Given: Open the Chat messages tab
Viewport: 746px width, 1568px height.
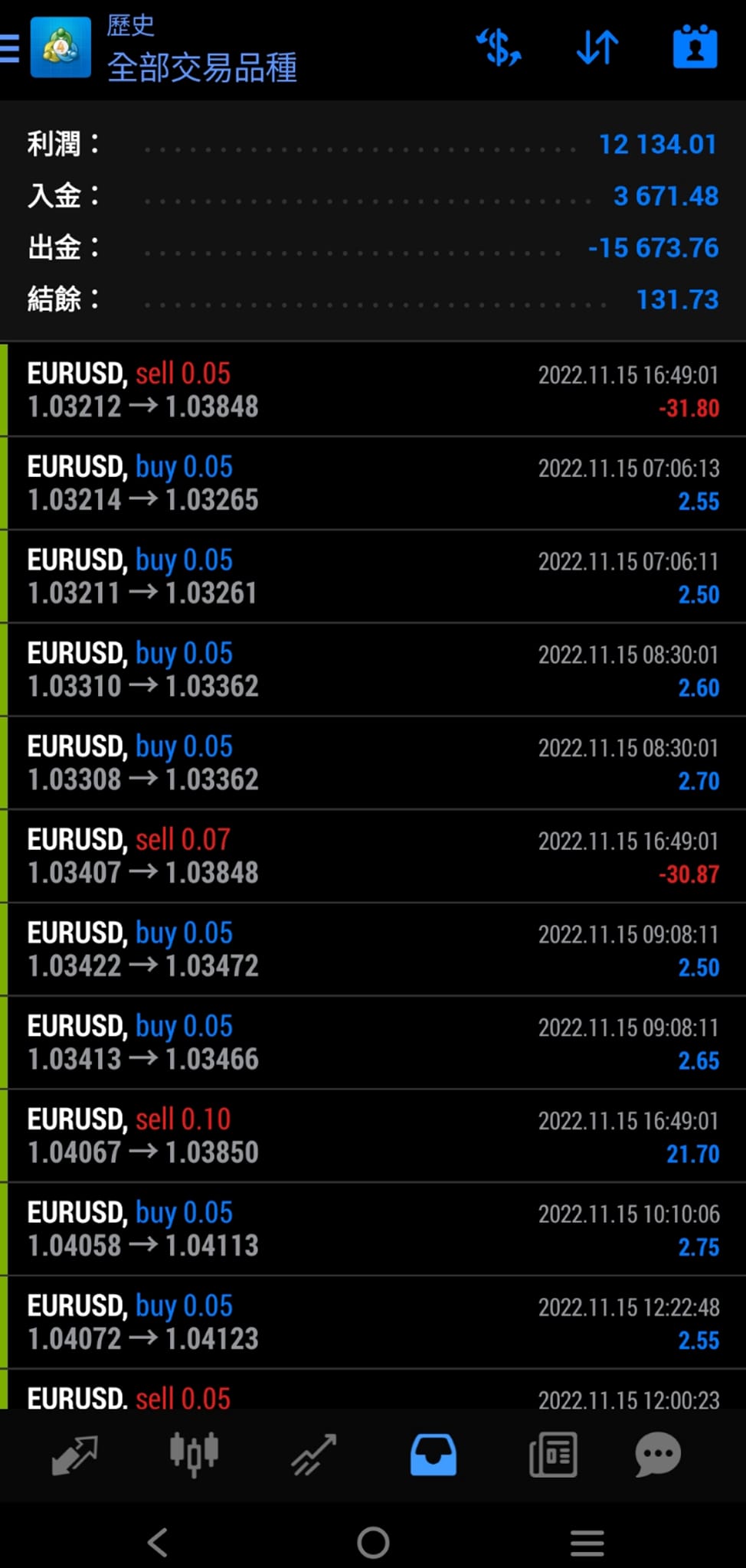Looking at the screenshot, I should coord(658,1455).
